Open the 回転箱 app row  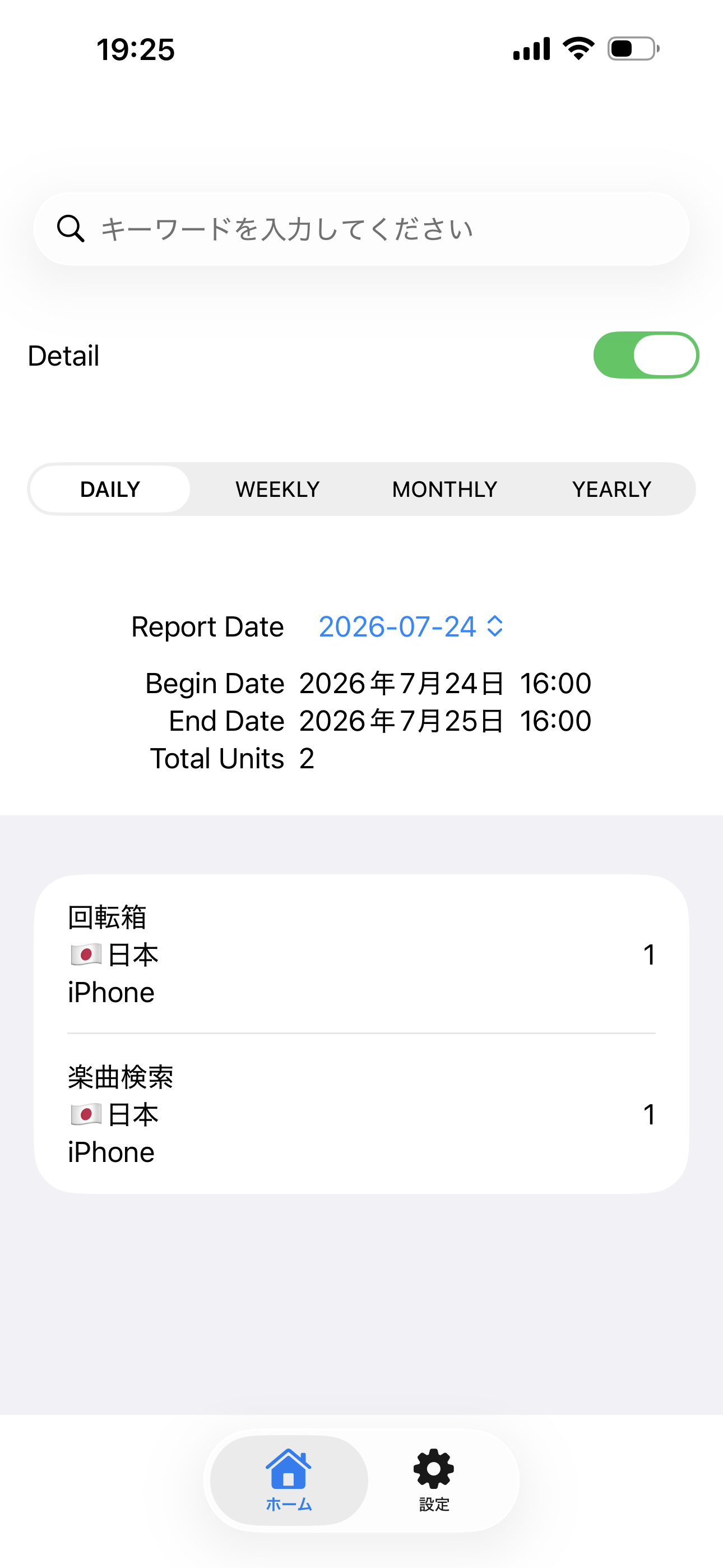[x=361, y=954]
